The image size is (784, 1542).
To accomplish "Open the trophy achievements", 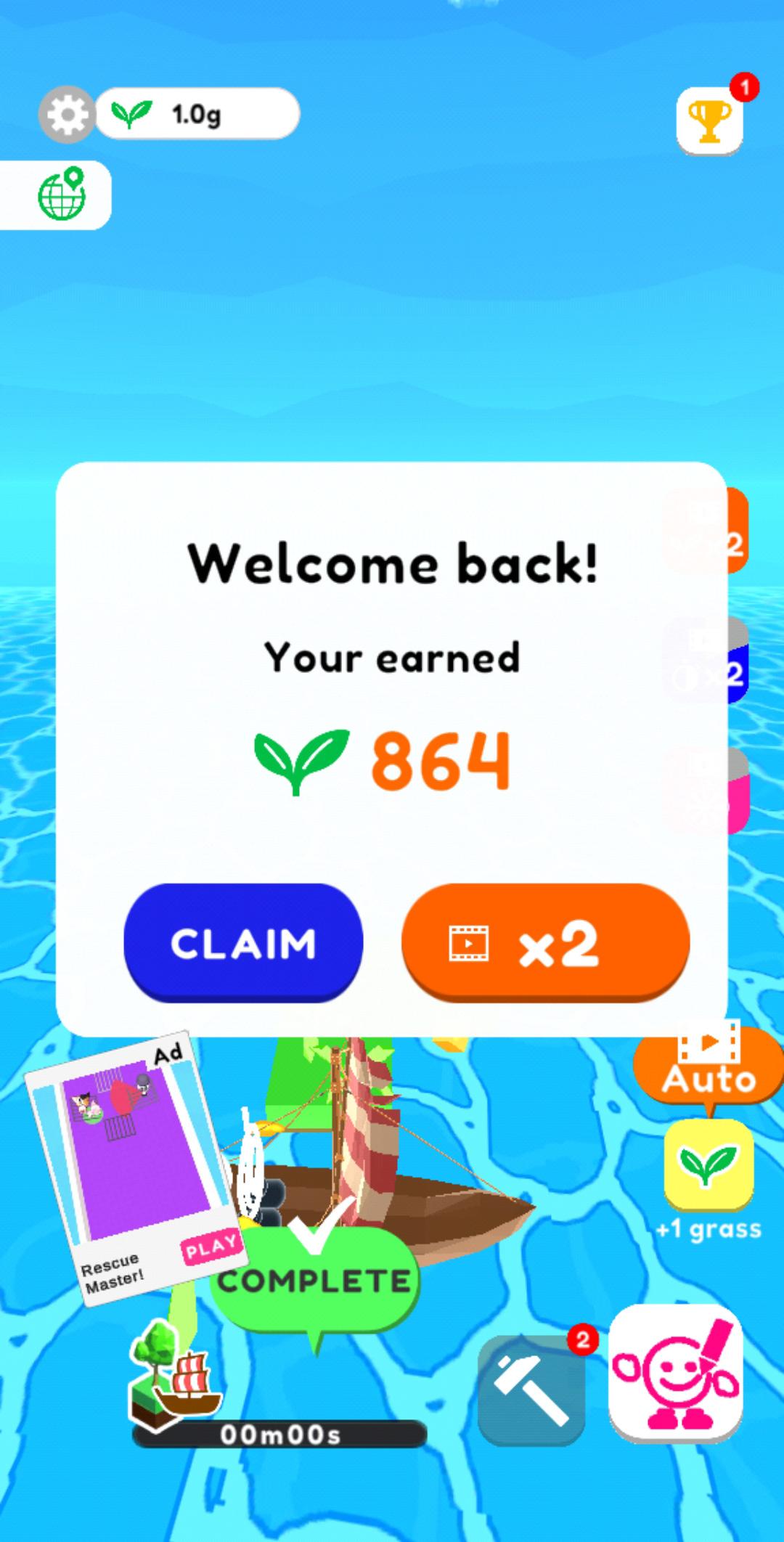I will (709, 121).
